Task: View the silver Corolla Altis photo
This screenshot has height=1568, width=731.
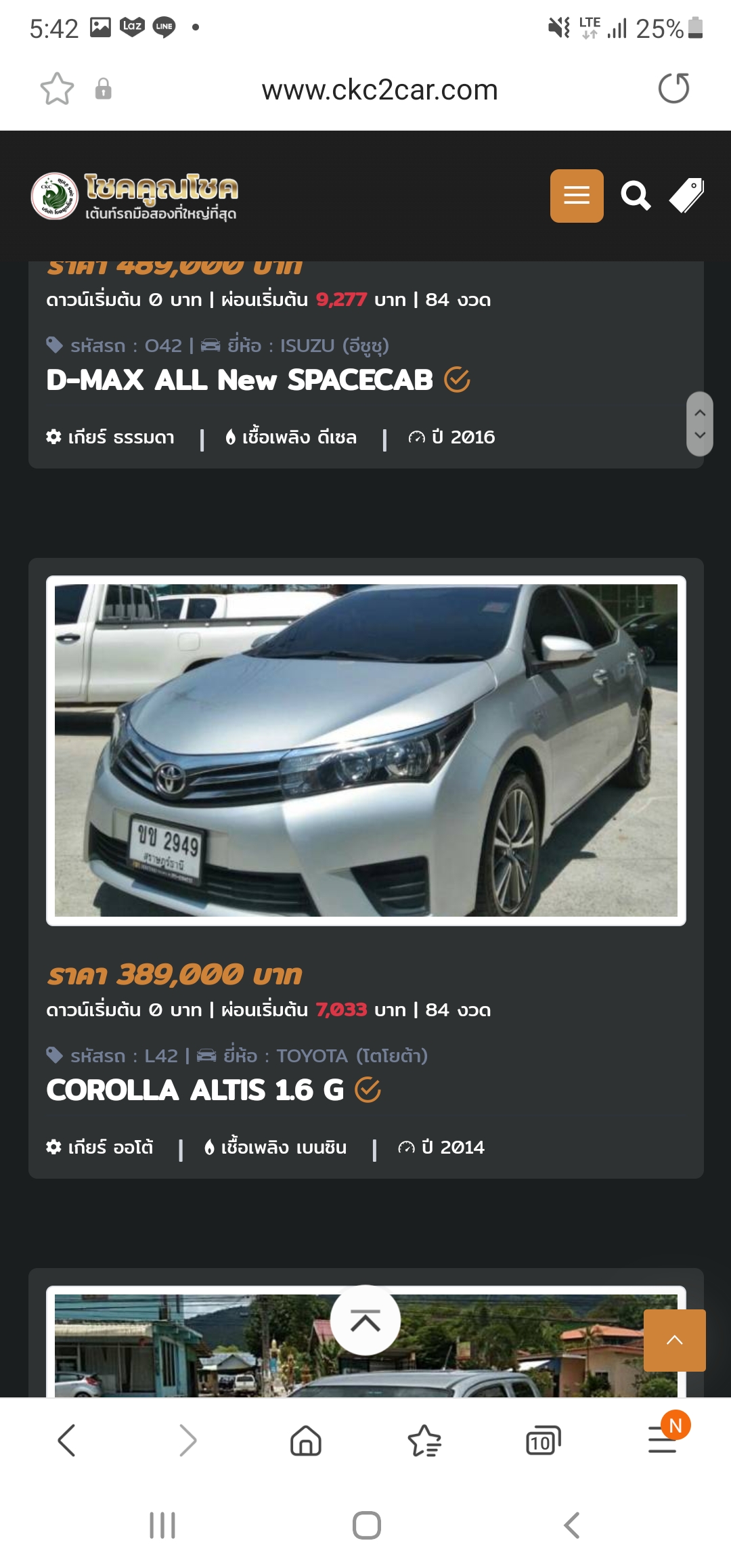Action: (x=365, y=750)
